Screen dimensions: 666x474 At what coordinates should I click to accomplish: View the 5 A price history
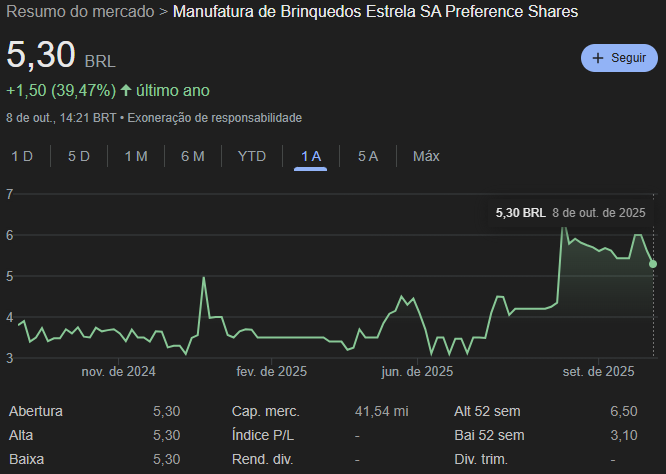(368, 156)
